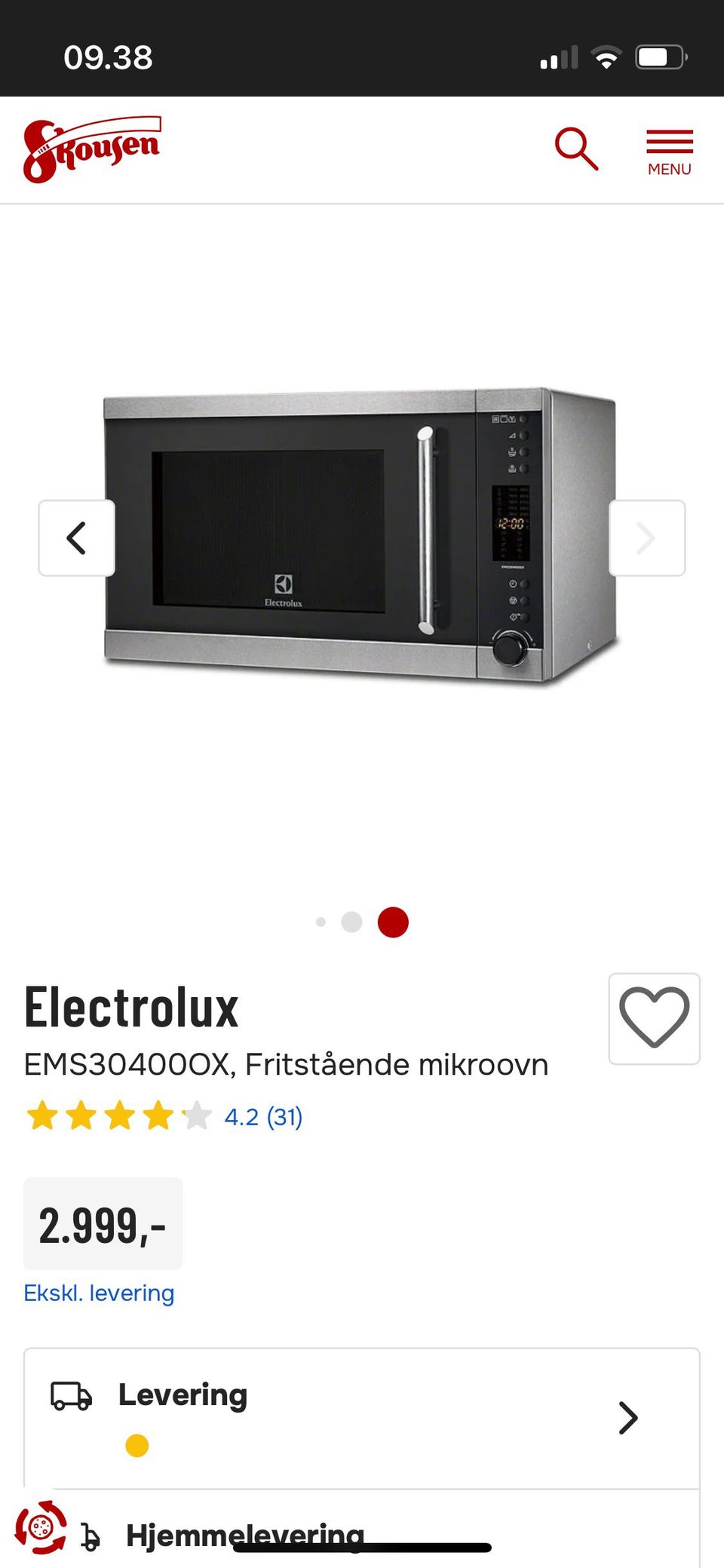Open the Ekskl. levering link
724x1568 pixels.
(x=99, y=1293)
